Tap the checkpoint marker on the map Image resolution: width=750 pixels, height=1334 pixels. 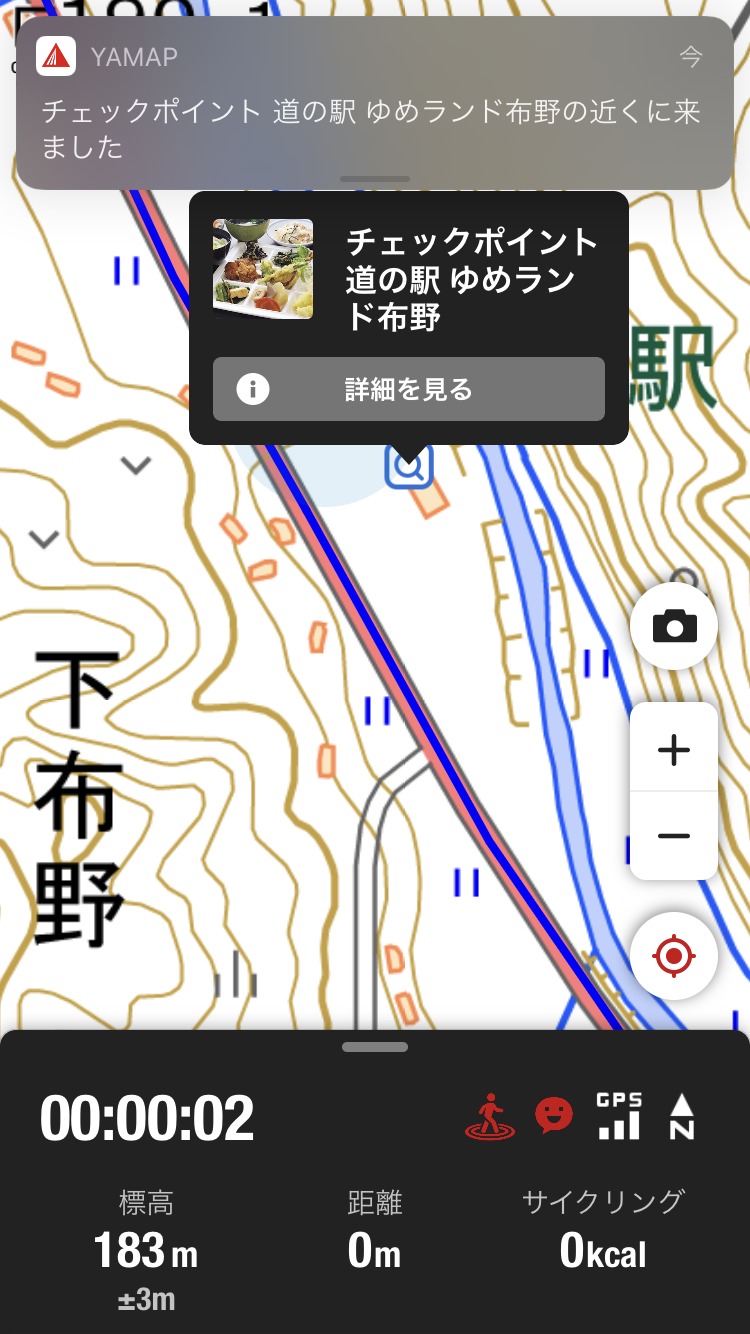[x=408, y=467]
